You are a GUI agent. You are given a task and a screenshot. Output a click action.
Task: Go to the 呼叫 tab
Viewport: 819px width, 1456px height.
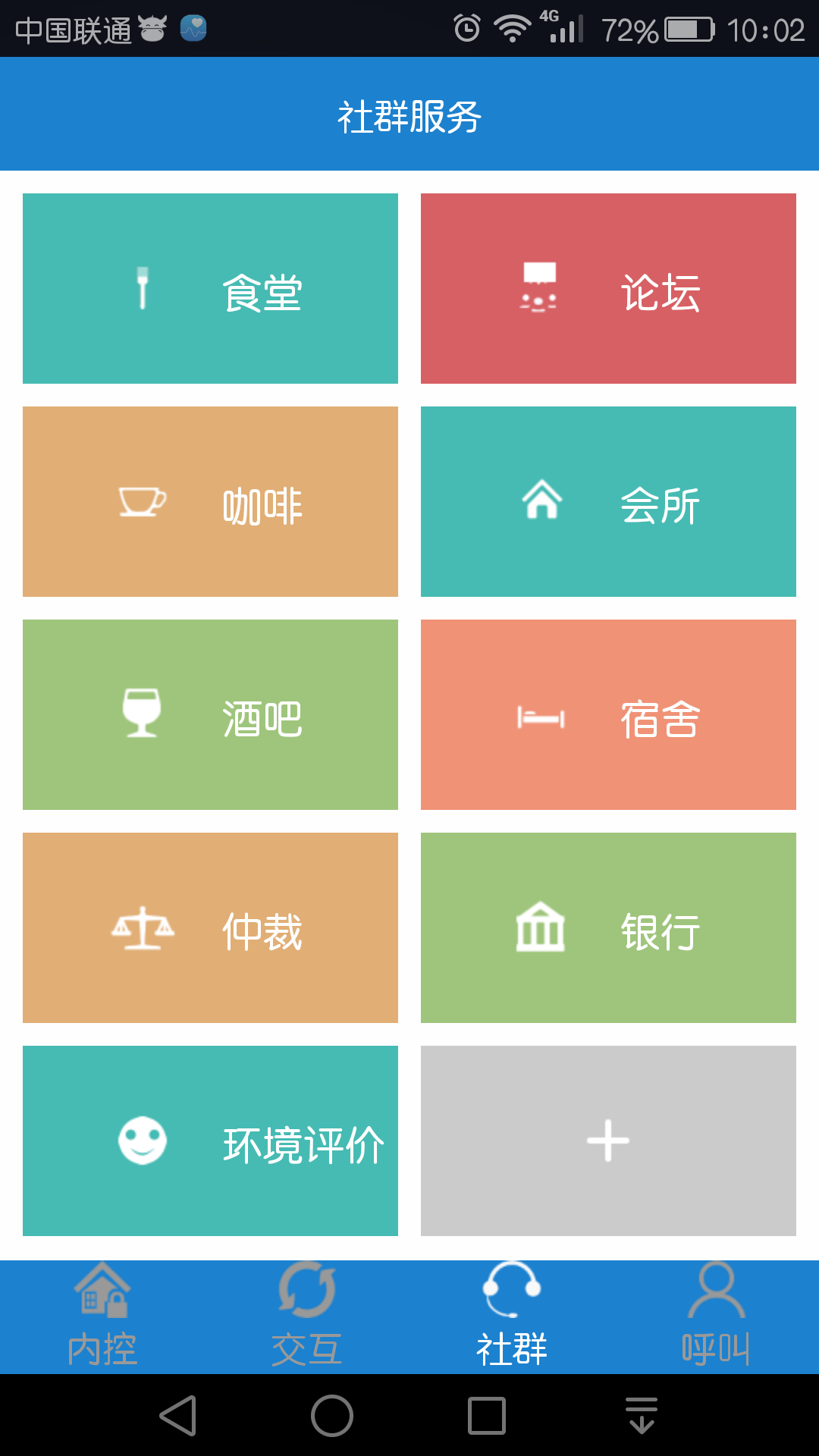click(x=717, y=1317)
